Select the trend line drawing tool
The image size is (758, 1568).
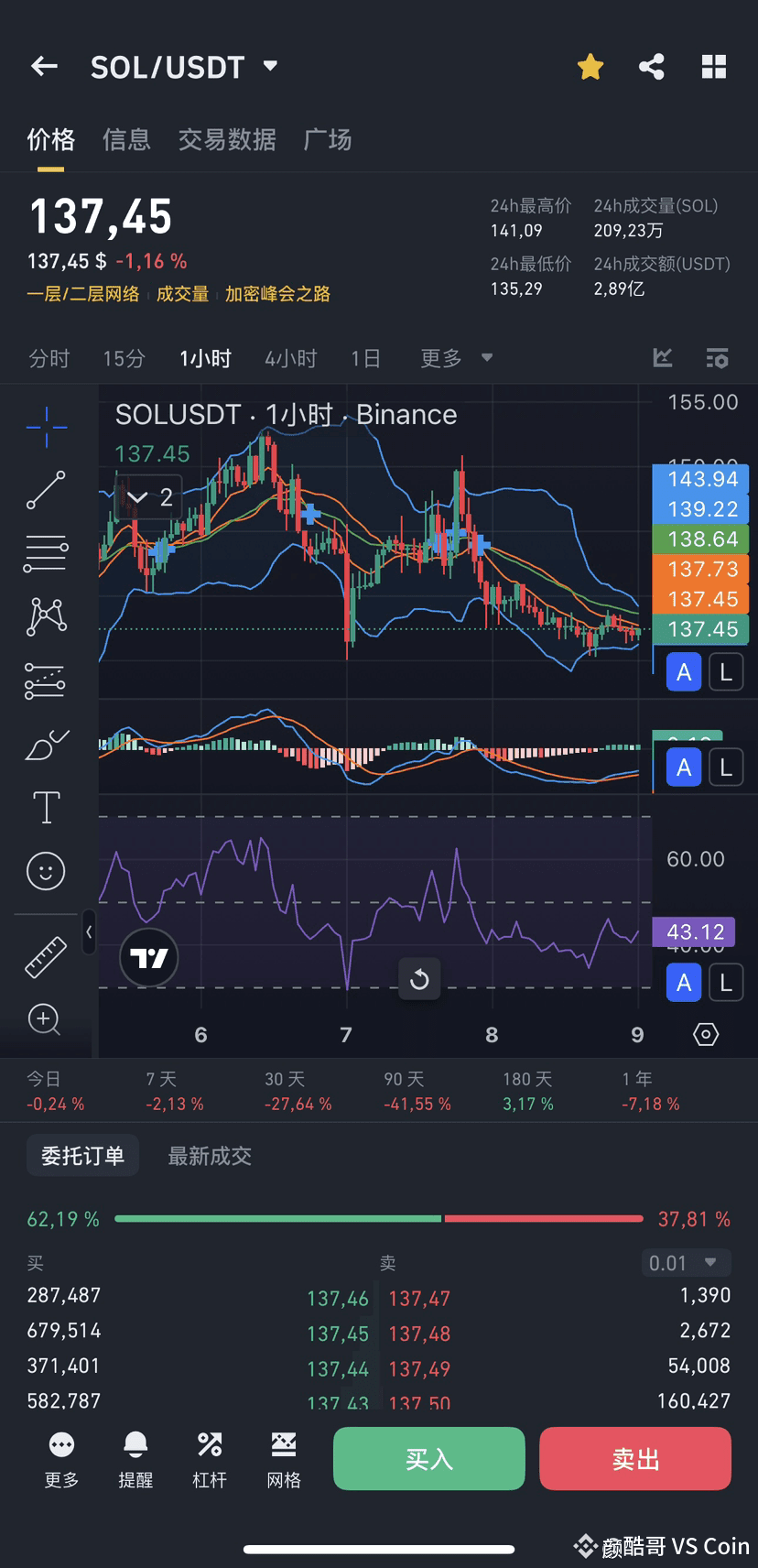46,491
